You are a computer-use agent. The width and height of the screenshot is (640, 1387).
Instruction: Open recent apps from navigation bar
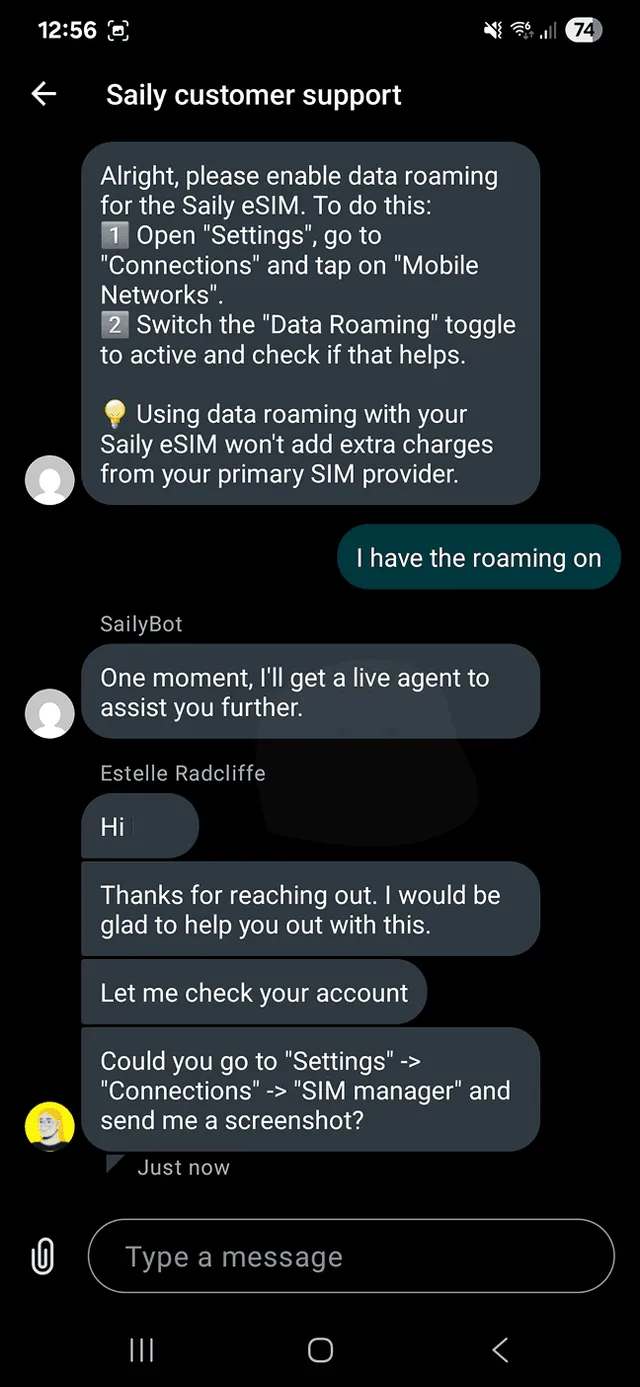142,1350
